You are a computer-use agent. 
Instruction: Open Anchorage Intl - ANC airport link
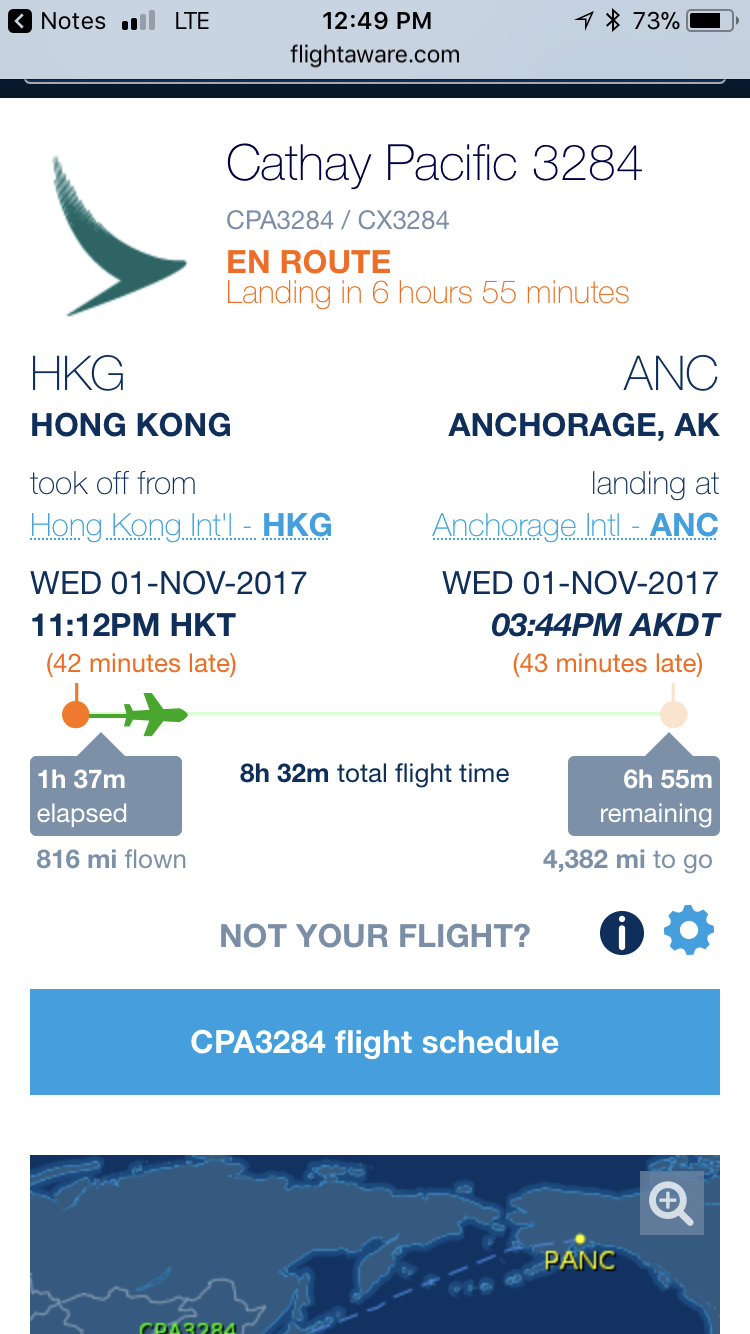pyautogui.click(x=575, y=525)
